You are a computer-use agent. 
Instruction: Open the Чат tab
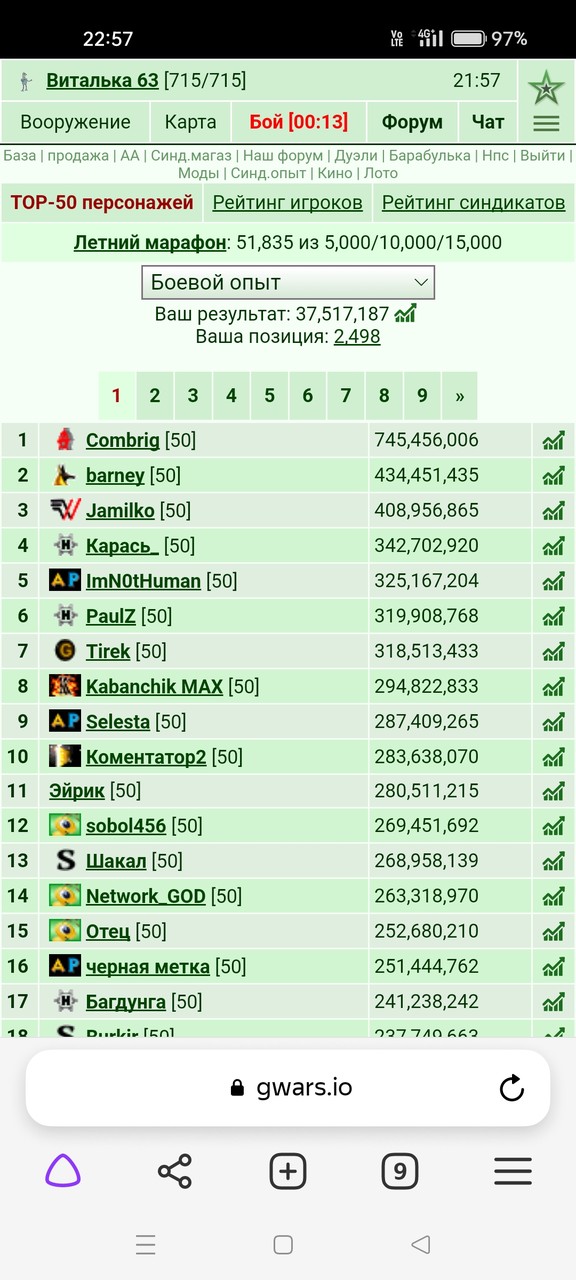(x=488, y=122)
